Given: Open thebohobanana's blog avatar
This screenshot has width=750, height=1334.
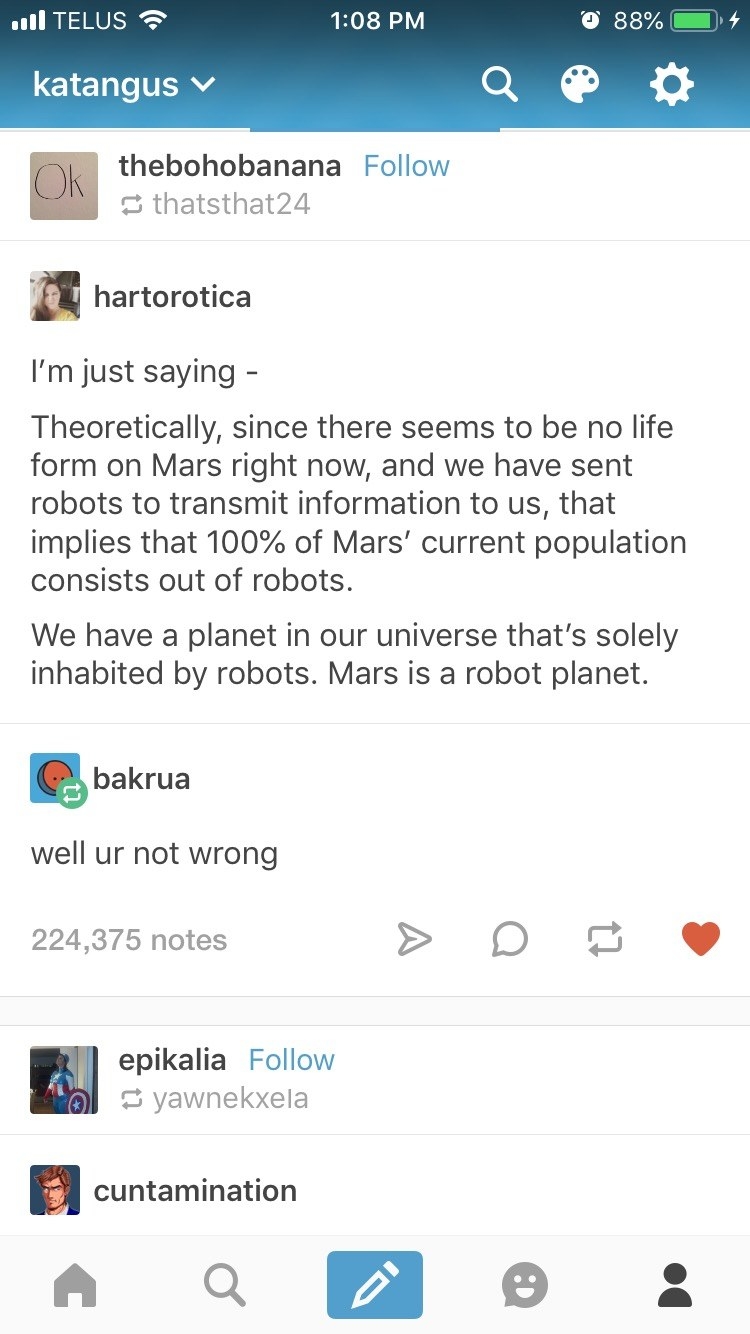Looking at the screenshot, I should pyautogui.click(x=64, y=186).
